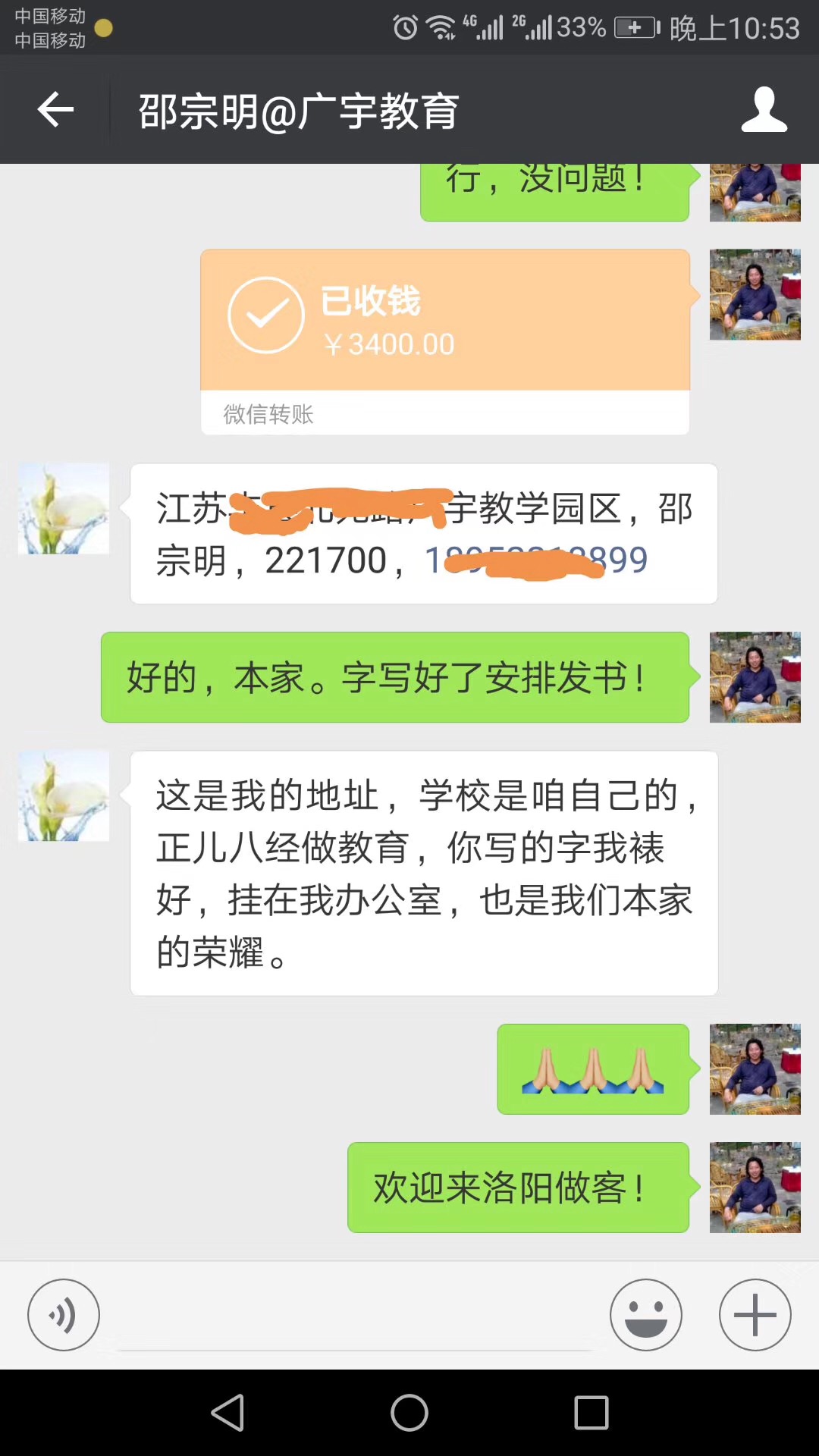This screenshot has height=1456, width=819.
Task: Switch to voice message input
Action: (x=64, y=1314)
